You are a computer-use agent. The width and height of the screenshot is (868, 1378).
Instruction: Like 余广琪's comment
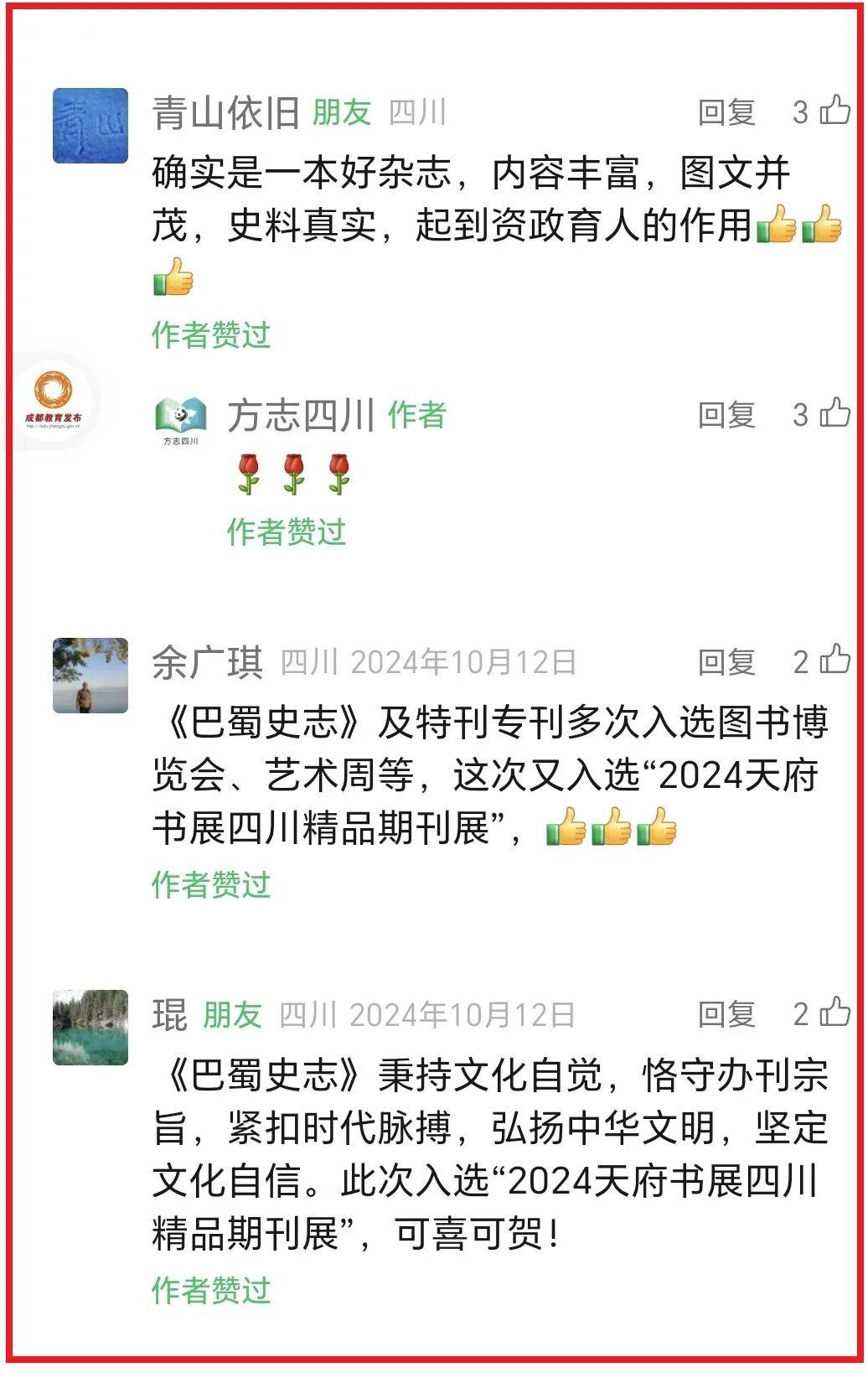click(x=834, y=661)
